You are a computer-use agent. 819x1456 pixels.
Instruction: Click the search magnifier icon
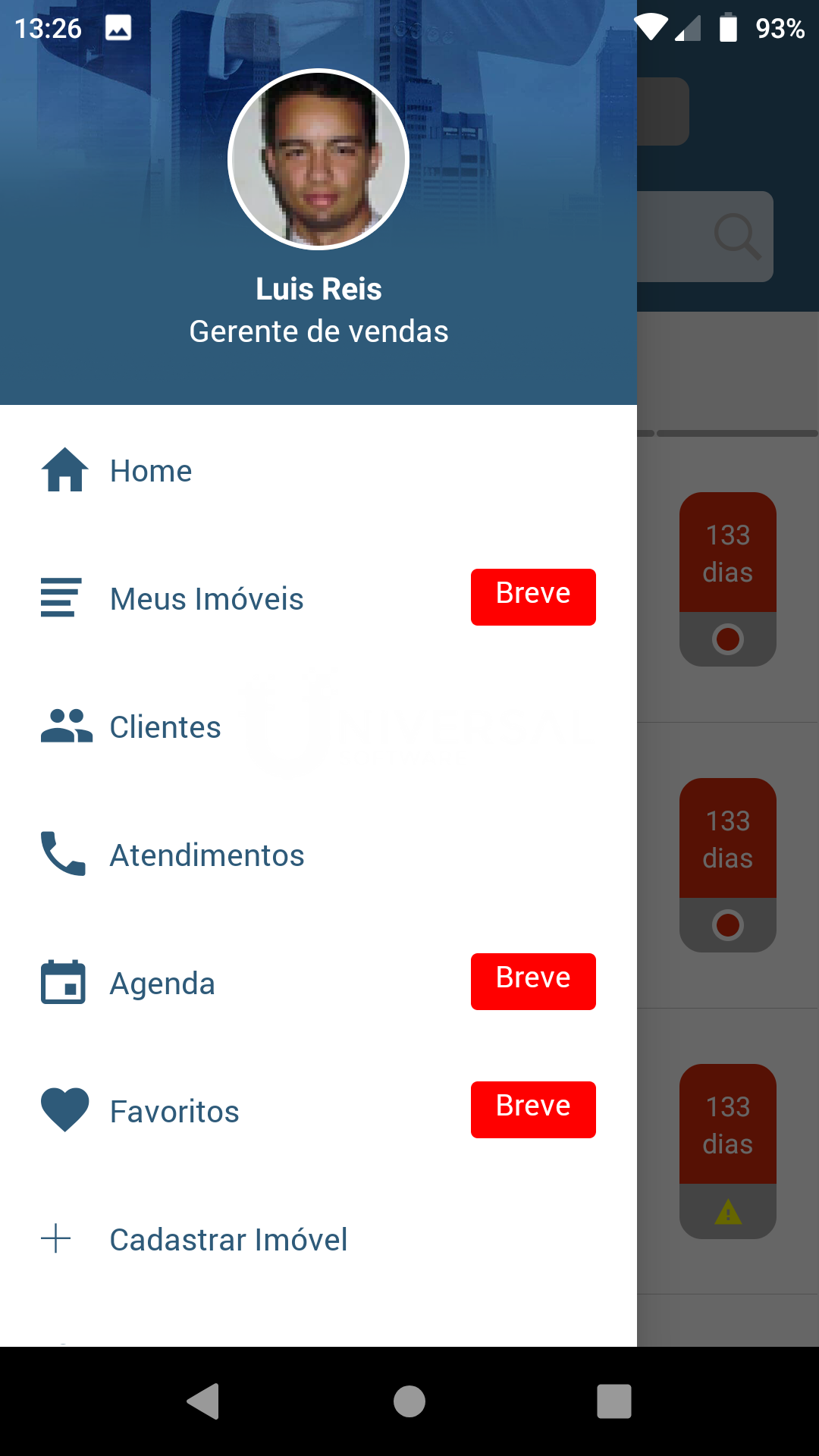tap(736, 236)
